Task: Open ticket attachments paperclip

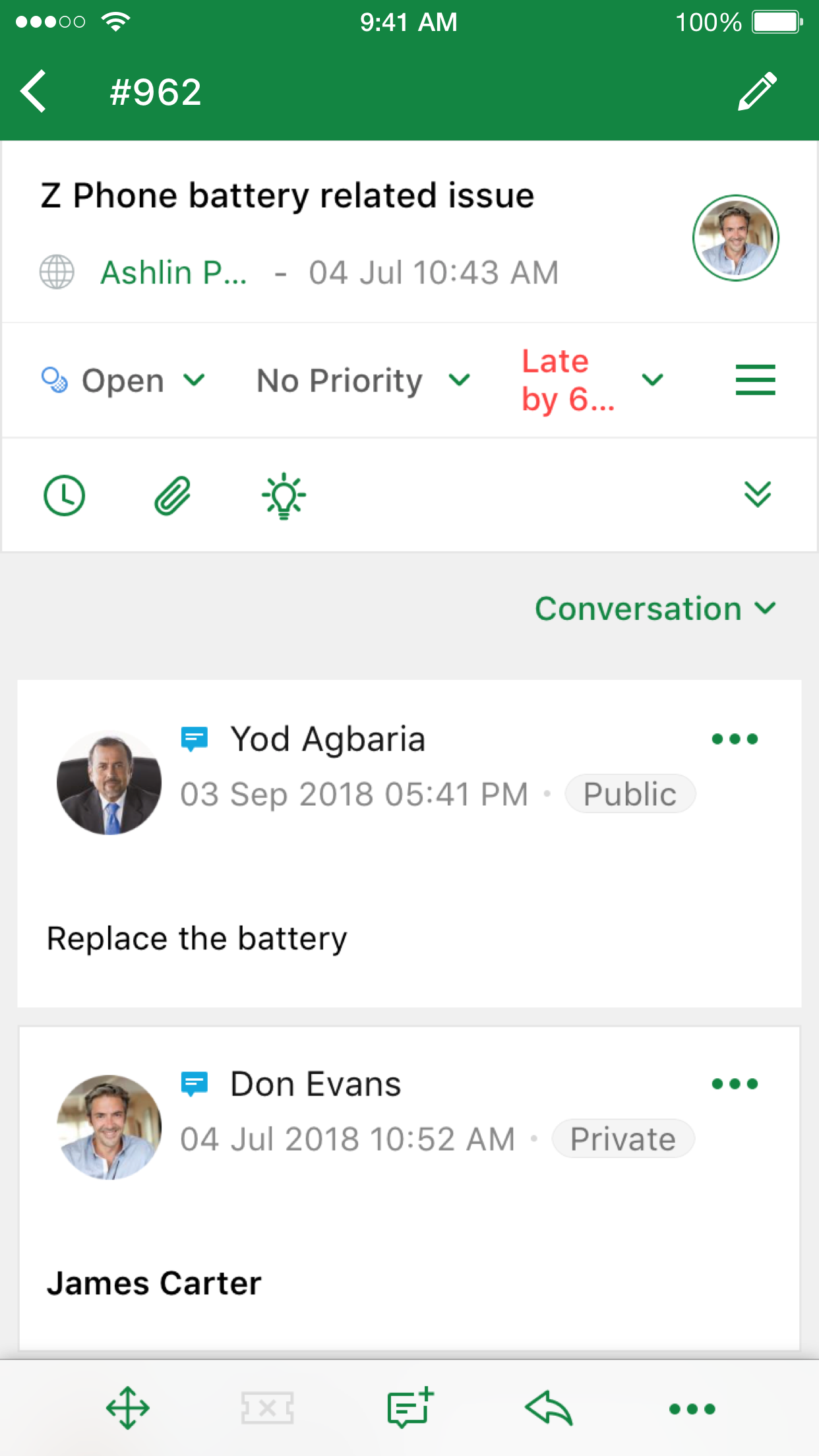Action: pyautogui.click(x=173, y=495)
